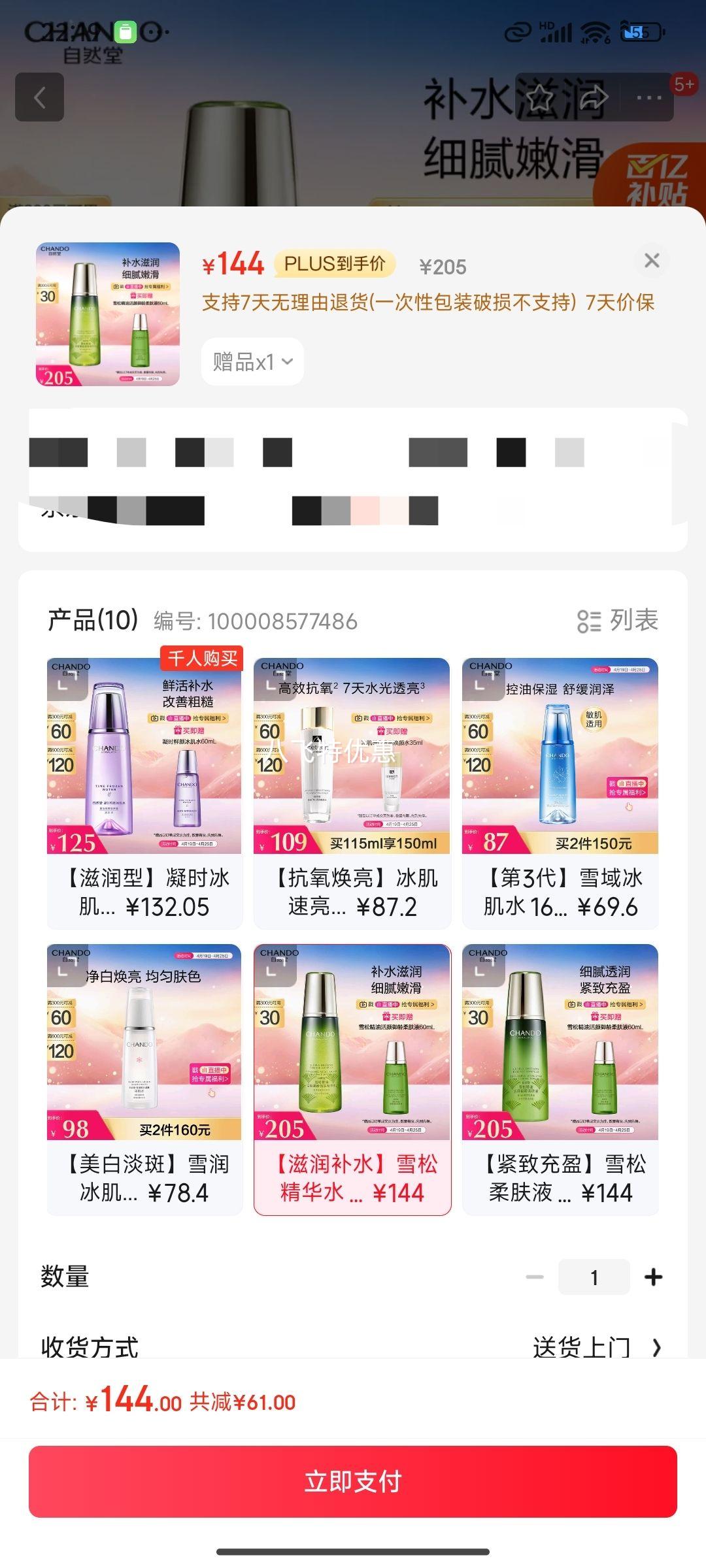Screen dimensions: 706x1568
Task: Tap the star icon to favorite this product
Action: click(541, 98)
